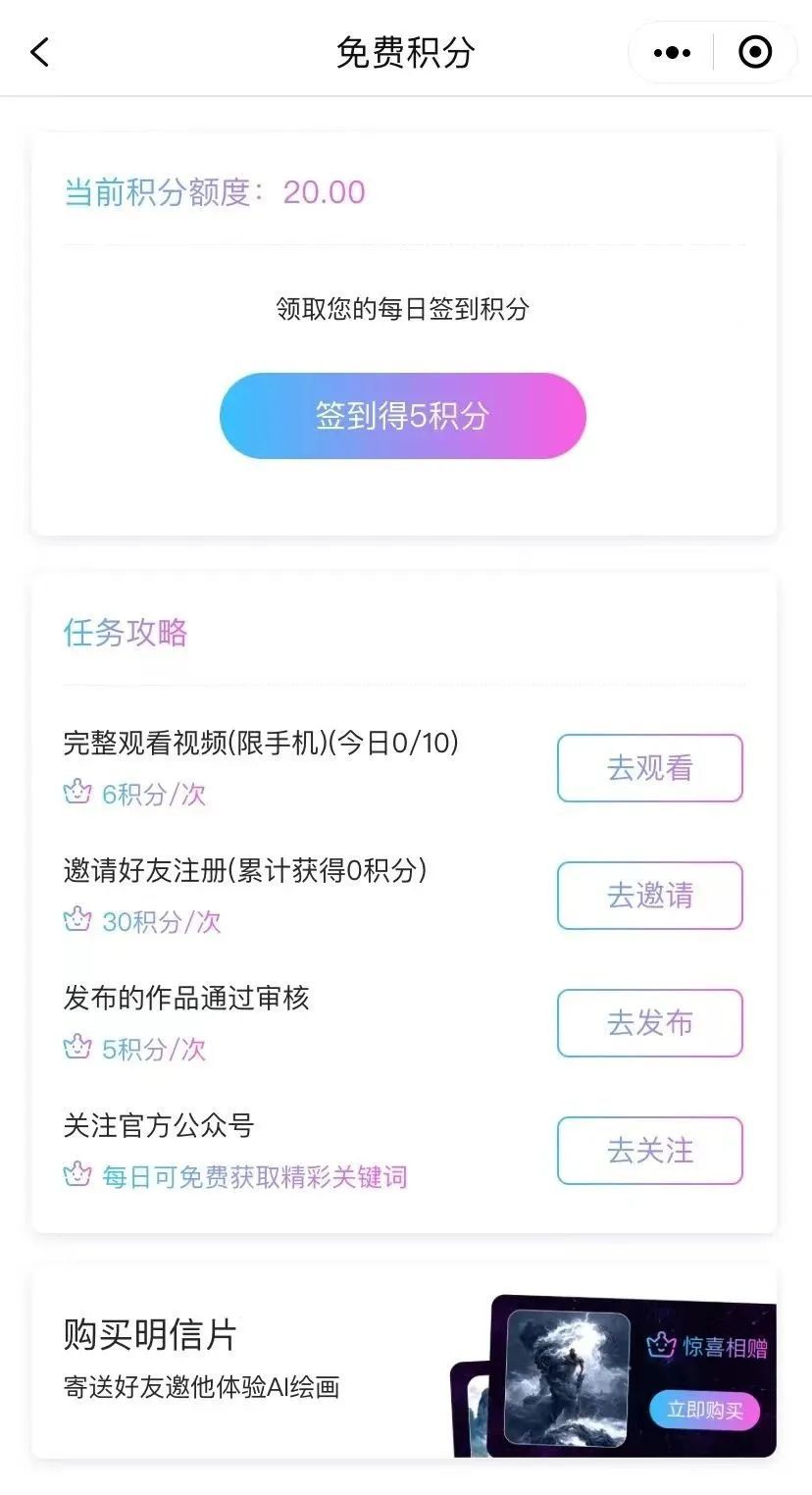Tap 去观看 to watch a video
The image size is (812, 1495).
pos(649,768)
